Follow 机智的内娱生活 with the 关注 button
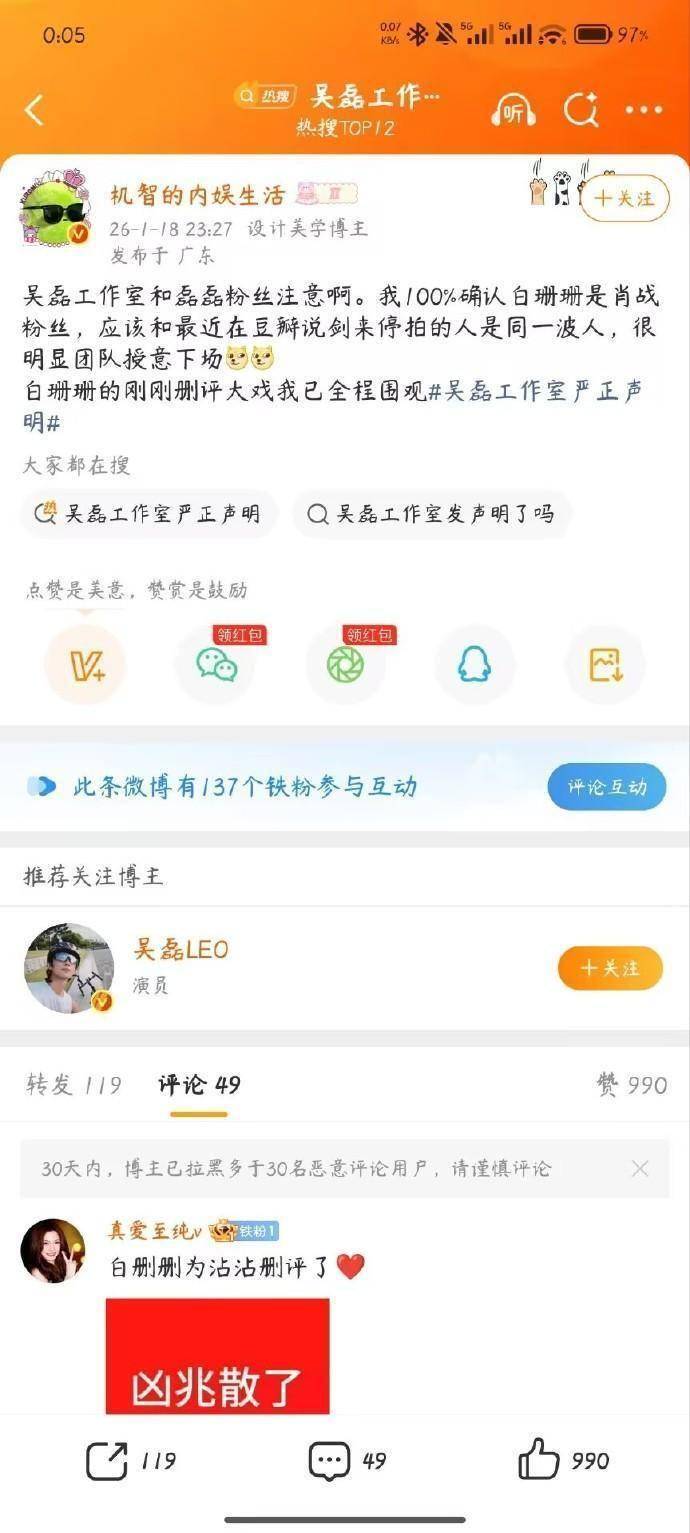The width and height of the screenshot is (690, 1533). pyautogui.click(x=624, y=198)
